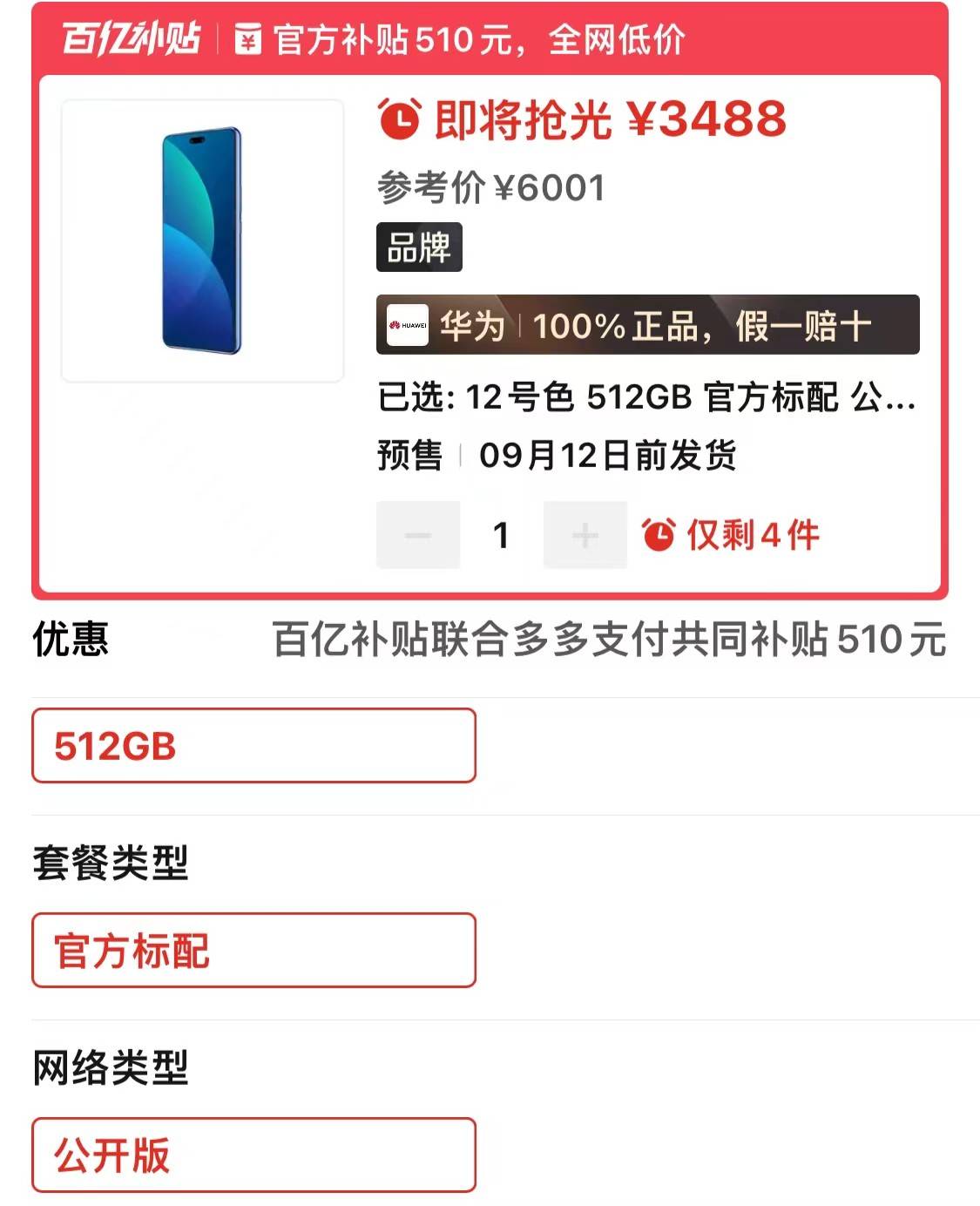980x1206 pixels.
Task: Increase quantity with the plus button
Action: point(585,535)
